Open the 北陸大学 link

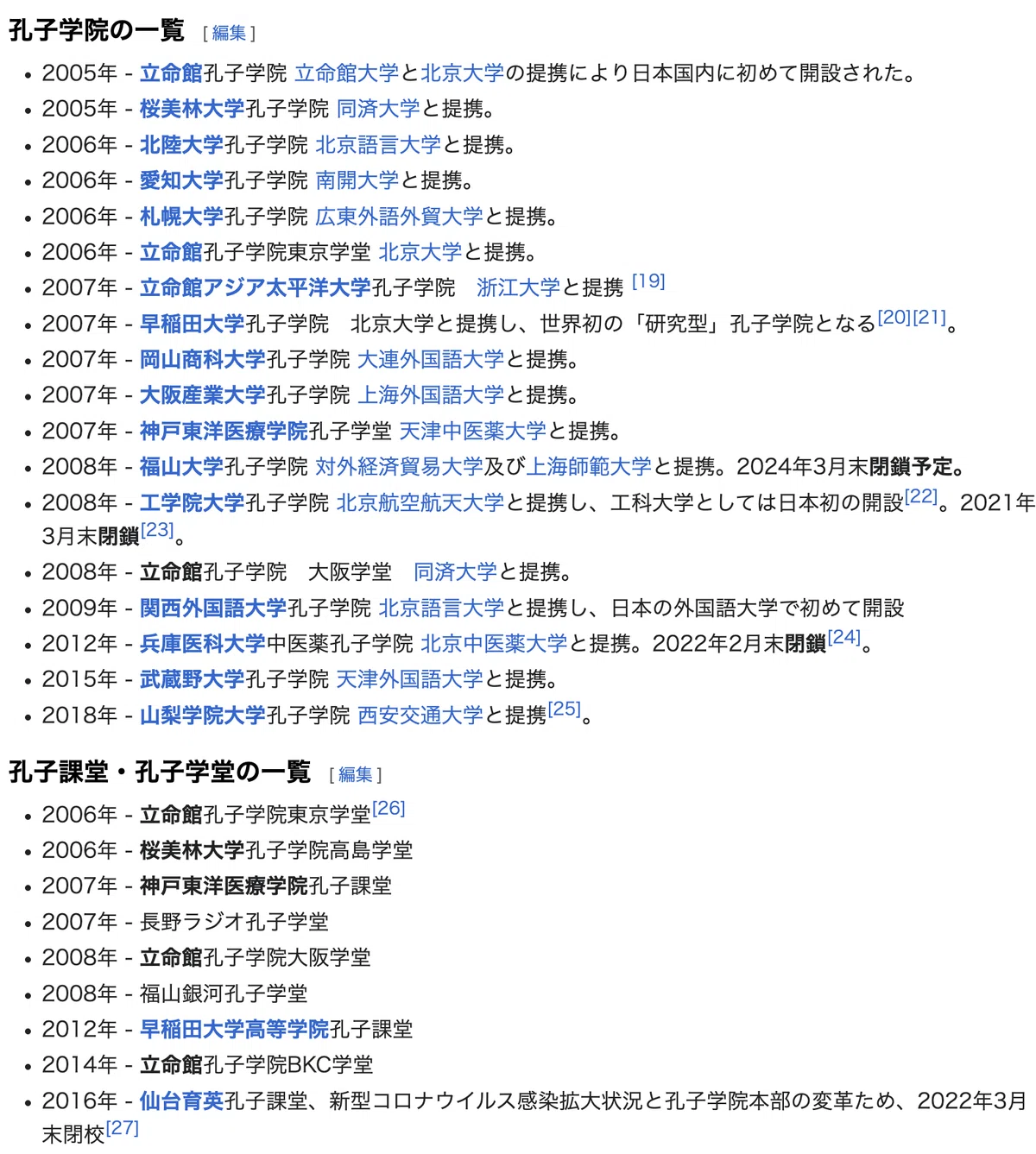click(181, 145)
